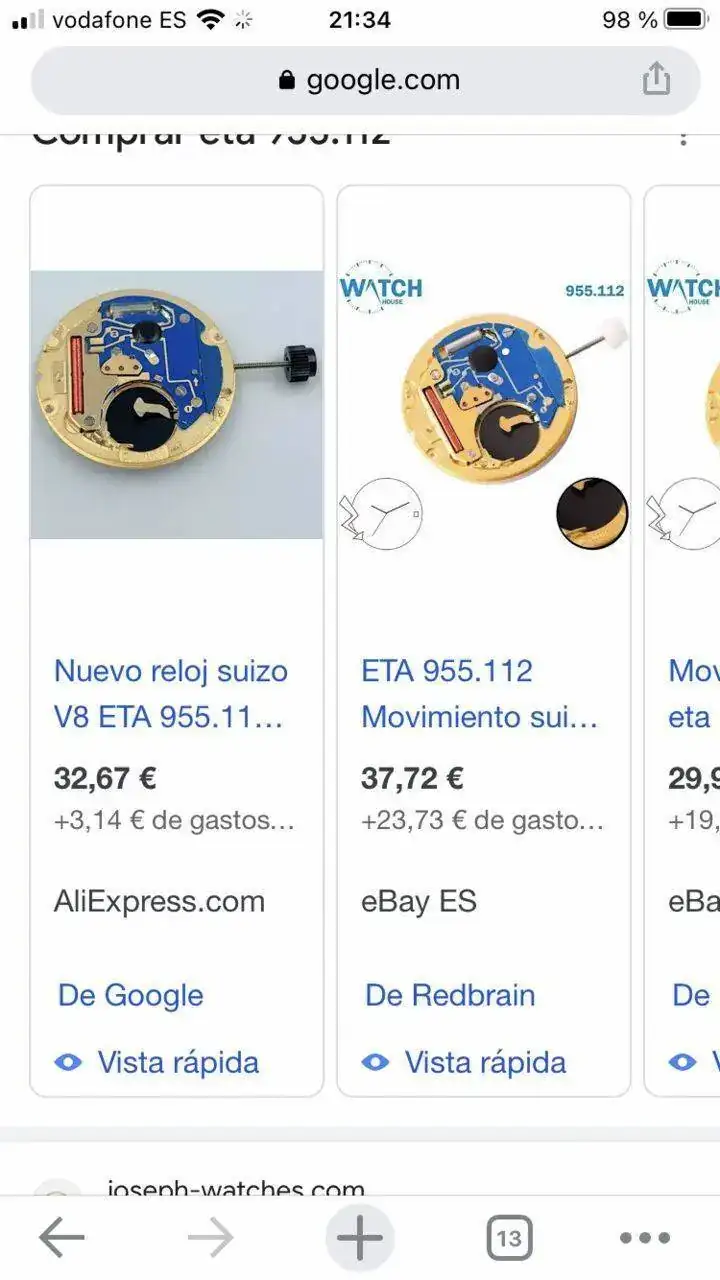720x1280 pixels.
Task: Open the ETA 955.112 Movimiento eBay link
Action: [x=478, y=693]
